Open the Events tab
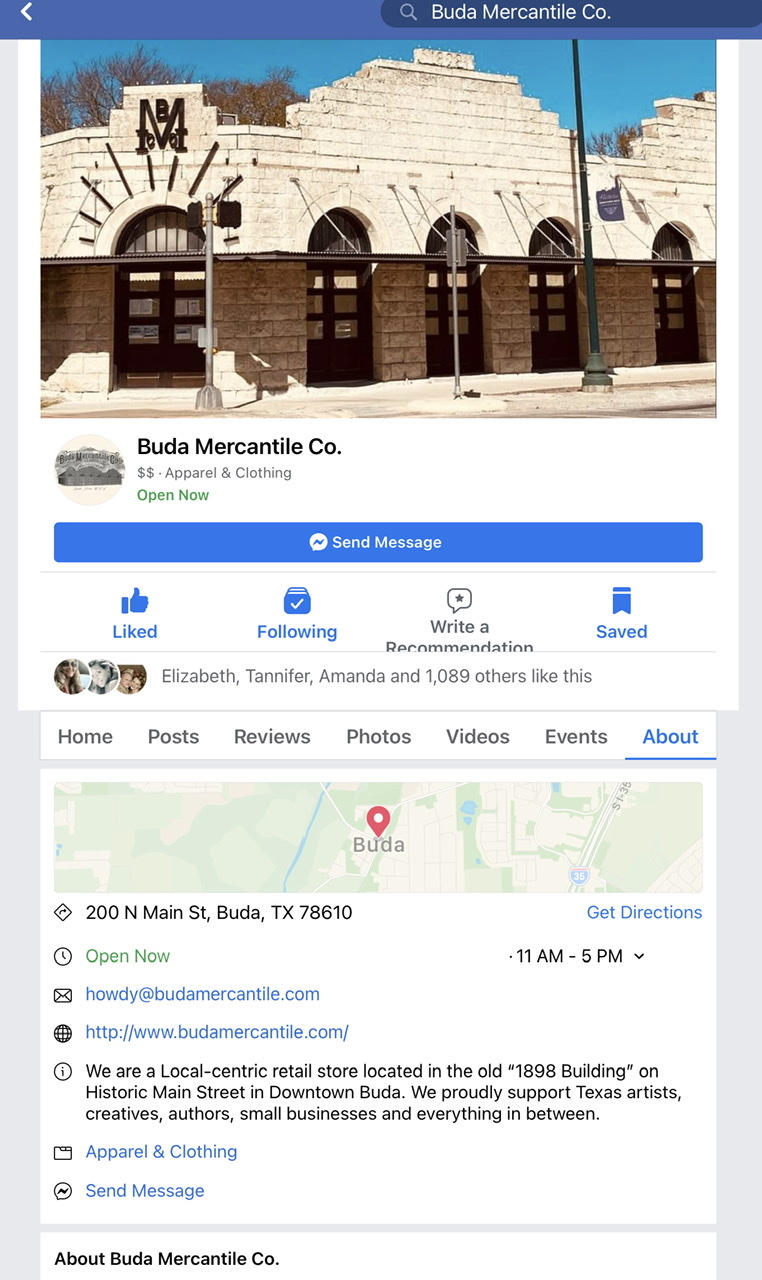 pos(575,736)
